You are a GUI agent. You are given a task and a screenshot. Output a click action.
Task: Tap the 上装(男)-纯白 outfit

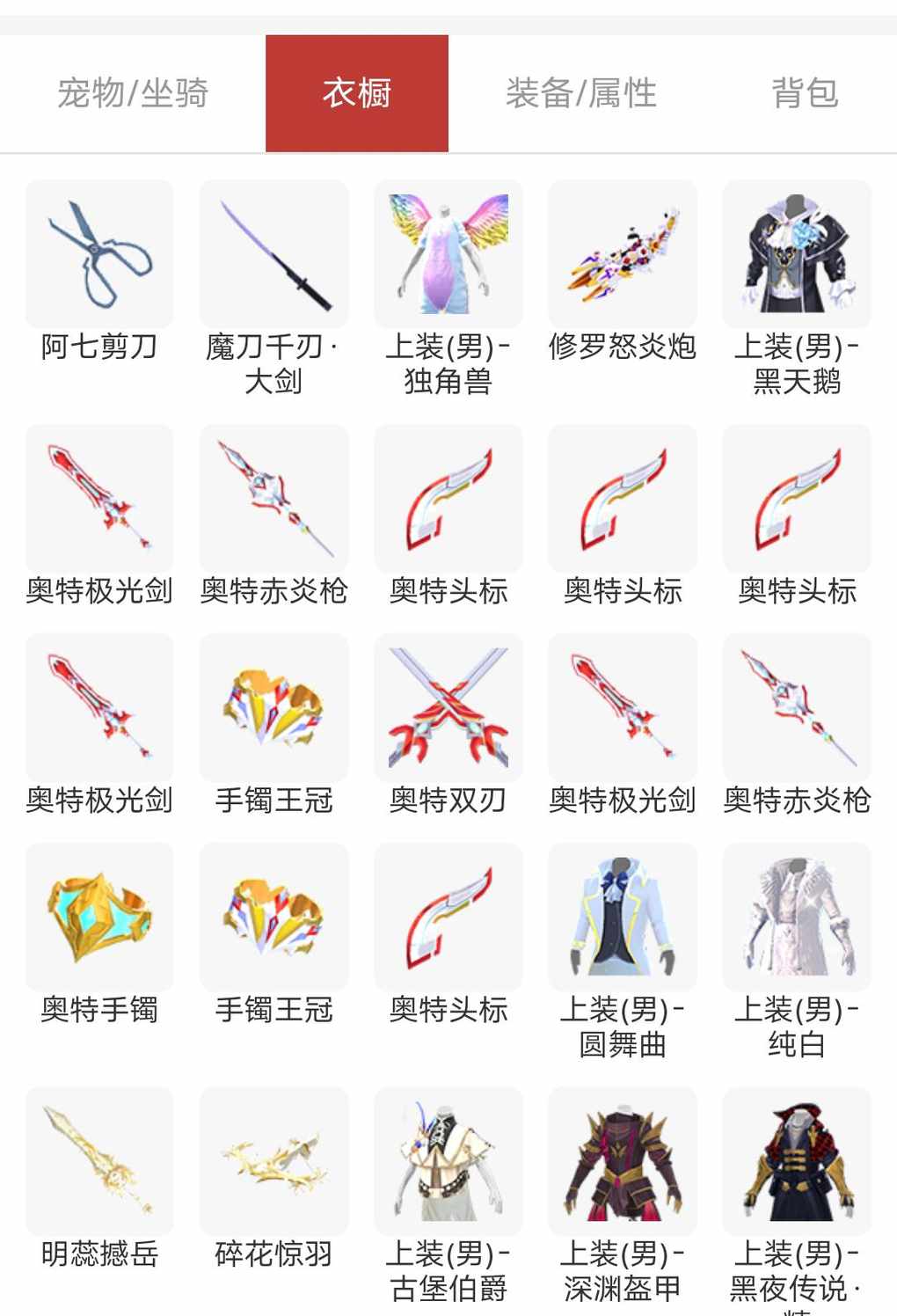pyautogui.click(x=797, y=918)
